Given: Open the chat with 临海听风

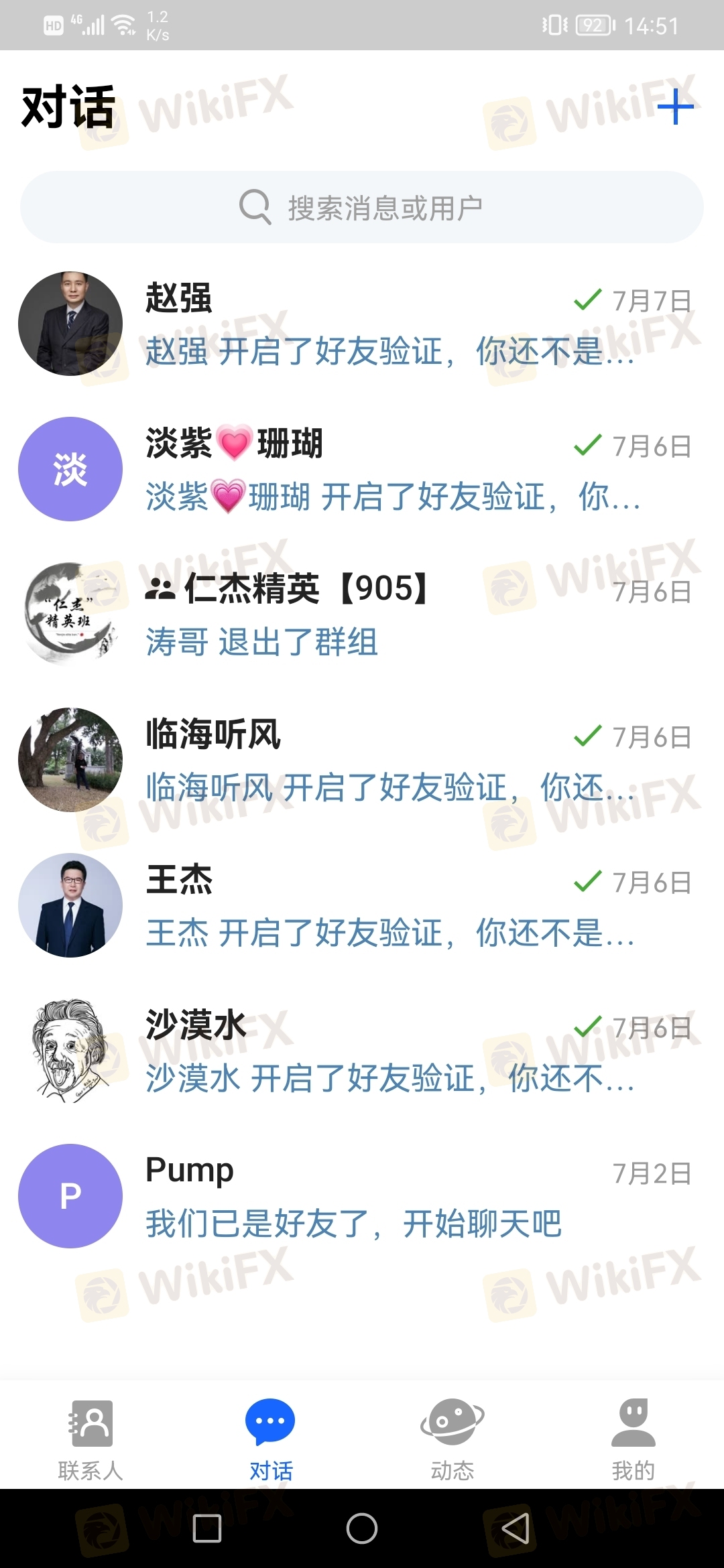Looking at the screenshot, I should [x=362, y=761].
